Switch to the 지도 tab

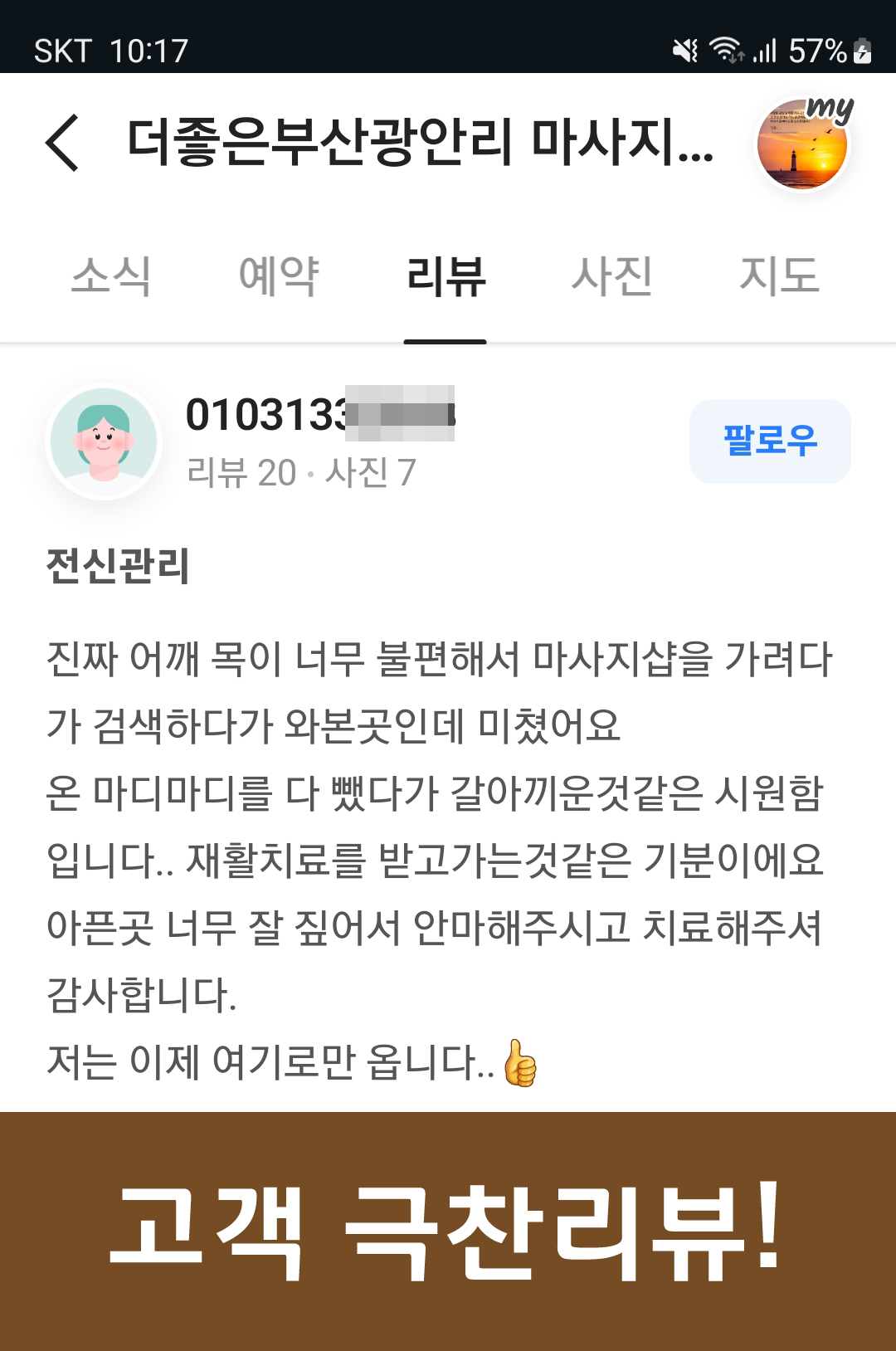click(x=779, y=276)
